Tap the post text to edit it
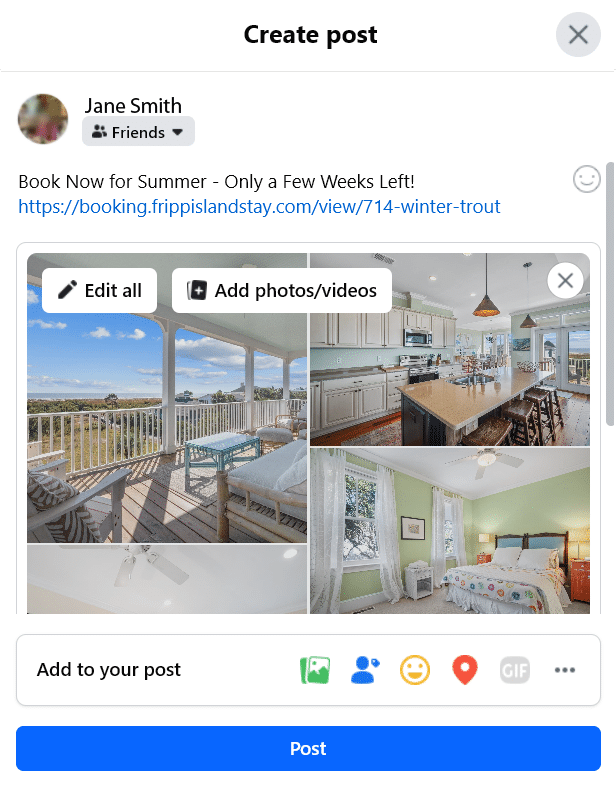The height and width of the screenshot is (786, 616). pyautogui.click(x=216, y=181)
